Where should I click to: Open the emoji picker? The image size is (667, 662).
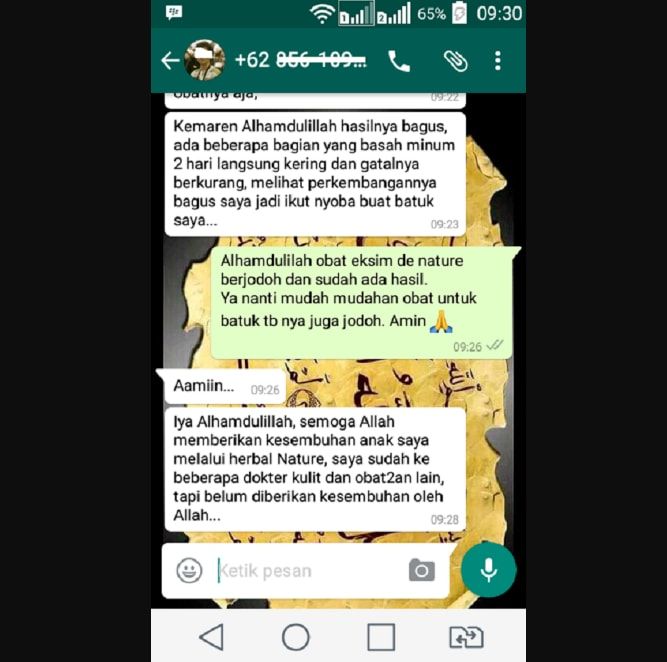pos(189,570)
